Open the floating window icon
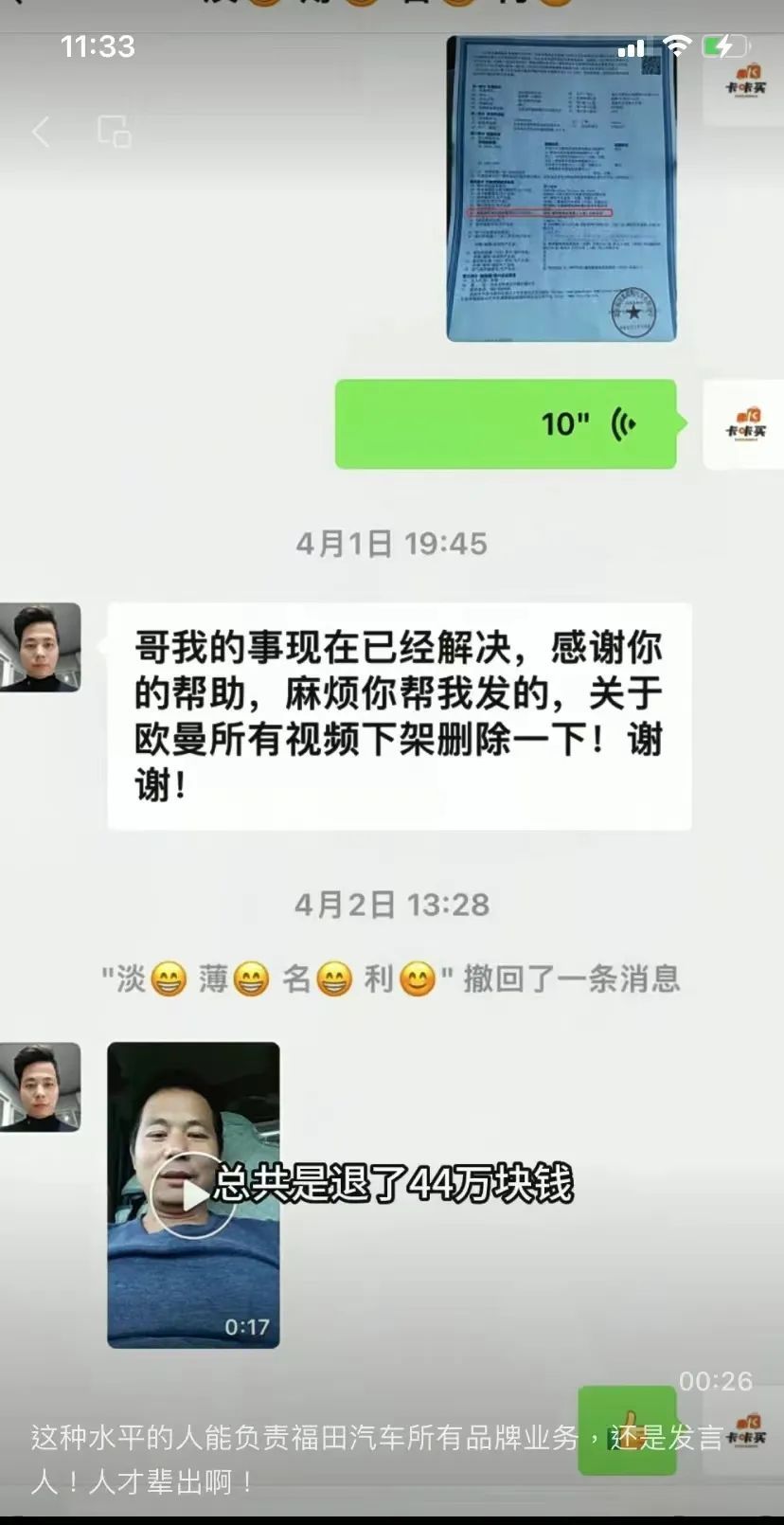This screenshot has width=784, height=1525. pos(115,132)
